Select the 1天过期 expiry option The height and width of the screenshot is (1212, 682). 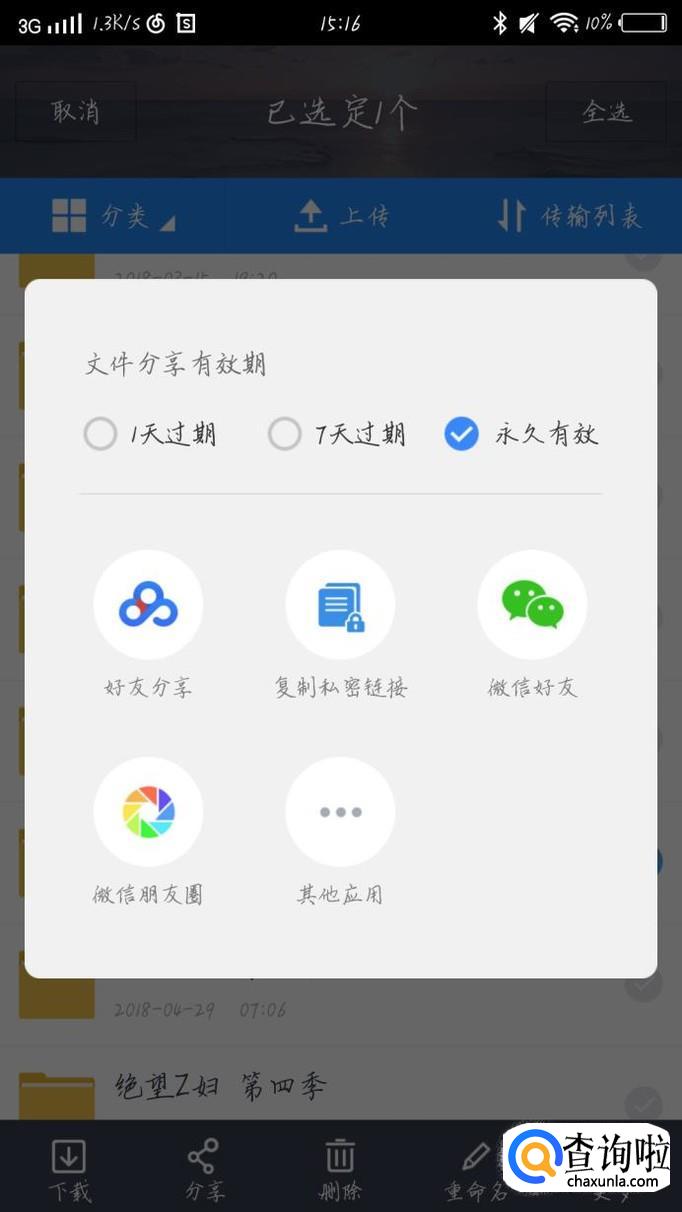[x=150, y=434]
